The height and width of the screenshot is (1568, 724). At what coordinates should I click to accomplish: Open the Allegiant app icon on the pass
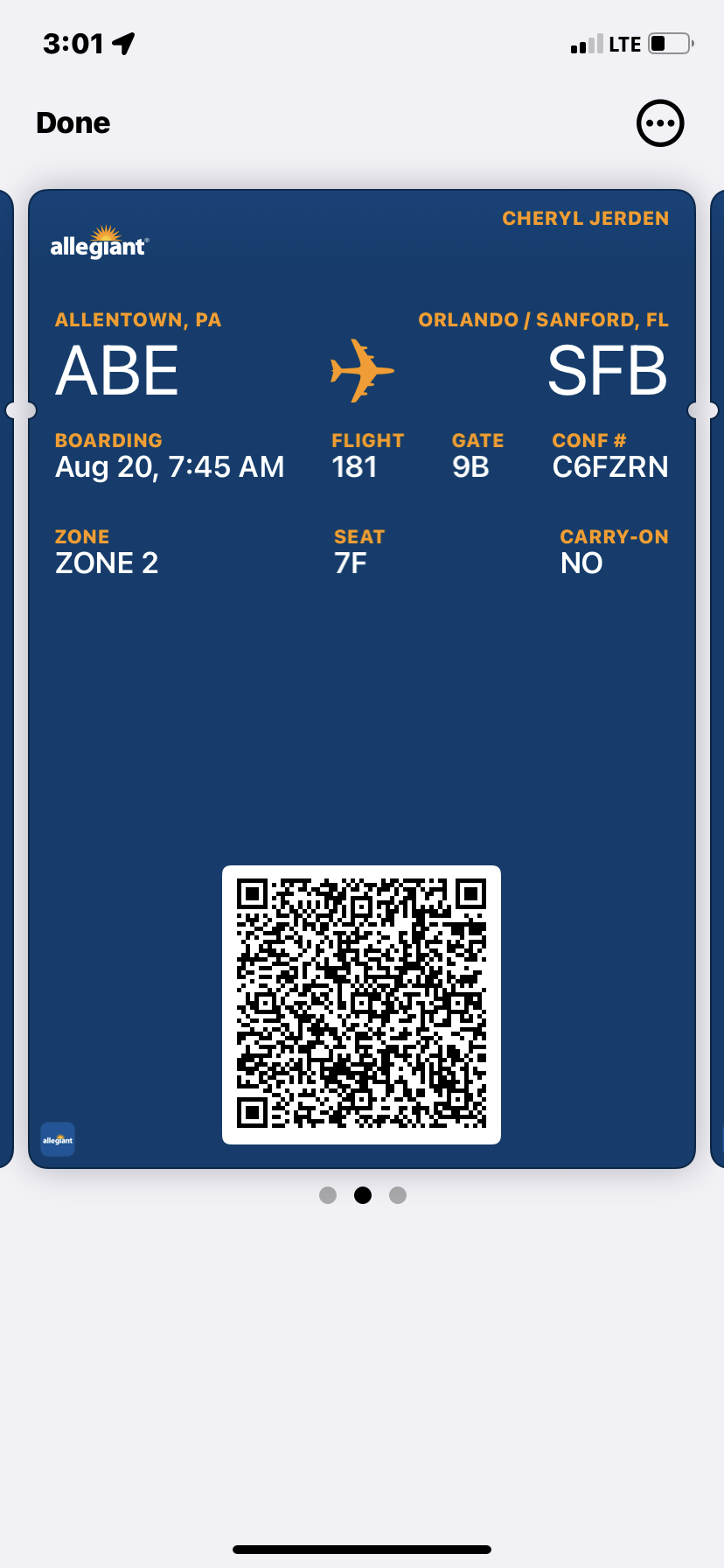(58, 1139)
